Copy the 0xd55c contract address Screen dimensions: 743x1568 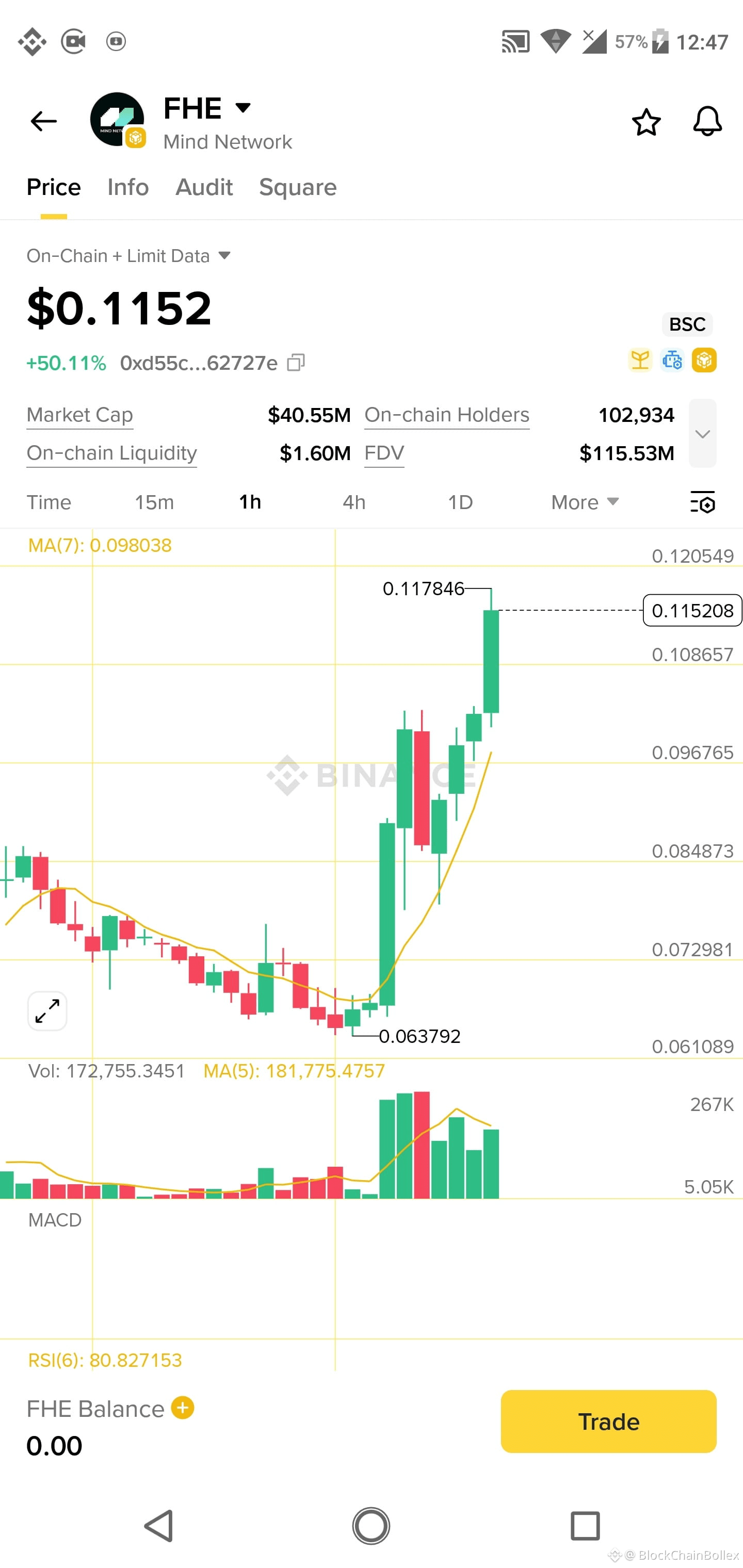point(297,362)
